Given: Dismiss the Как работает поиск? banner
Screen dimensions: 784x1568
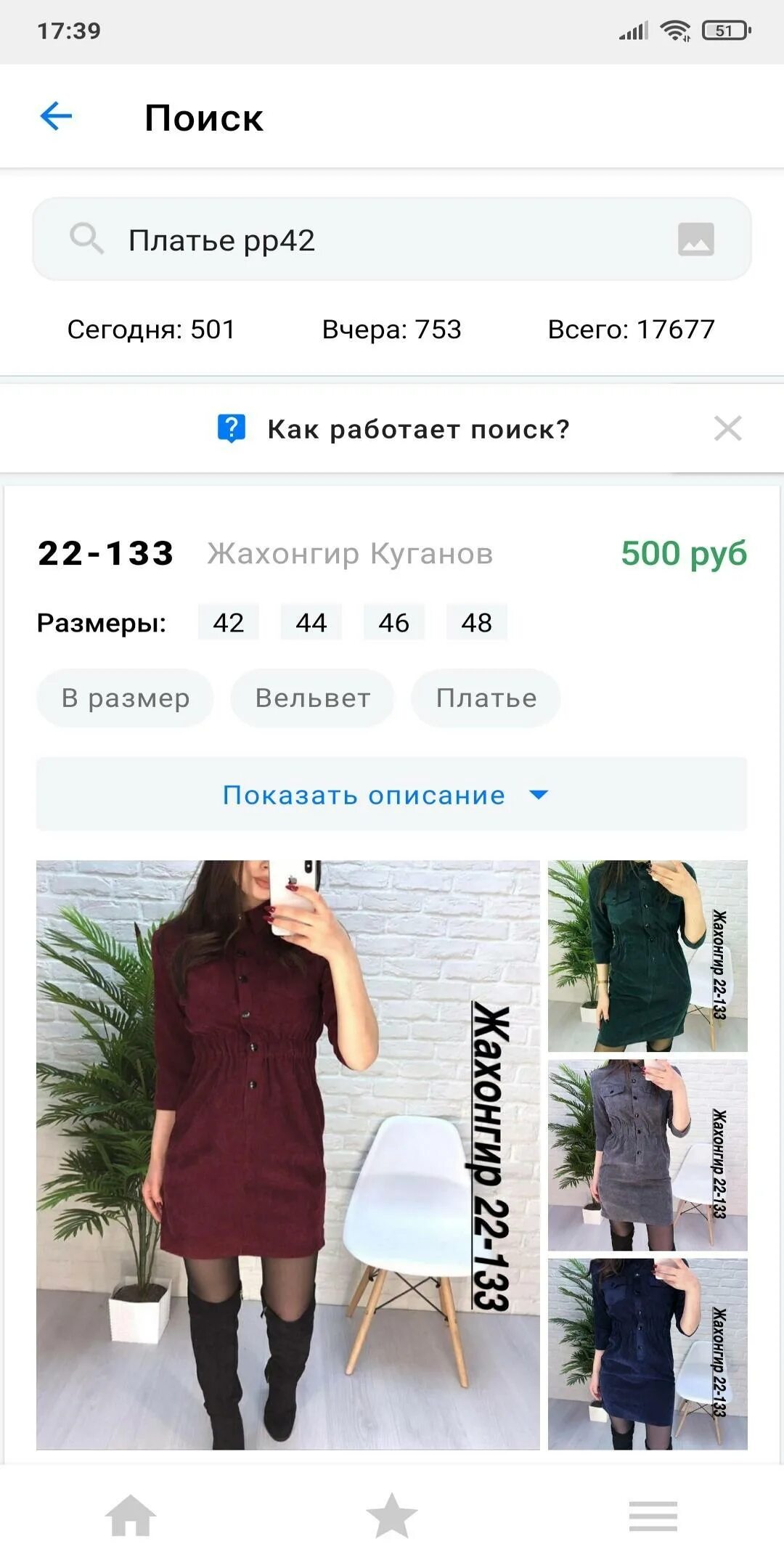Looking at the screenshot, I should [x=727, y=428].
